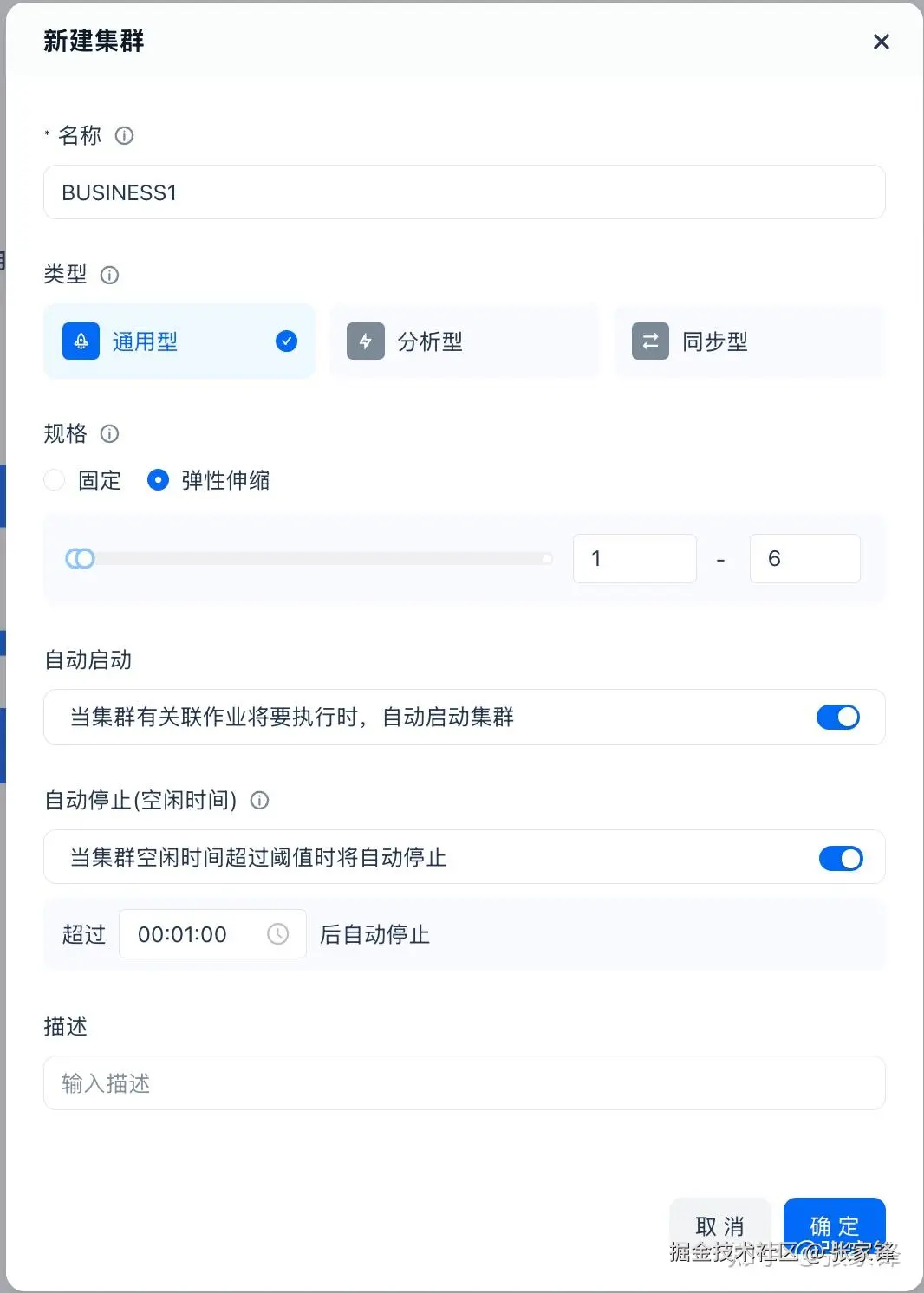
Task: Disable the 自动停止 idle-time switch
Action: pyautogui.click(x=840, y=858)
